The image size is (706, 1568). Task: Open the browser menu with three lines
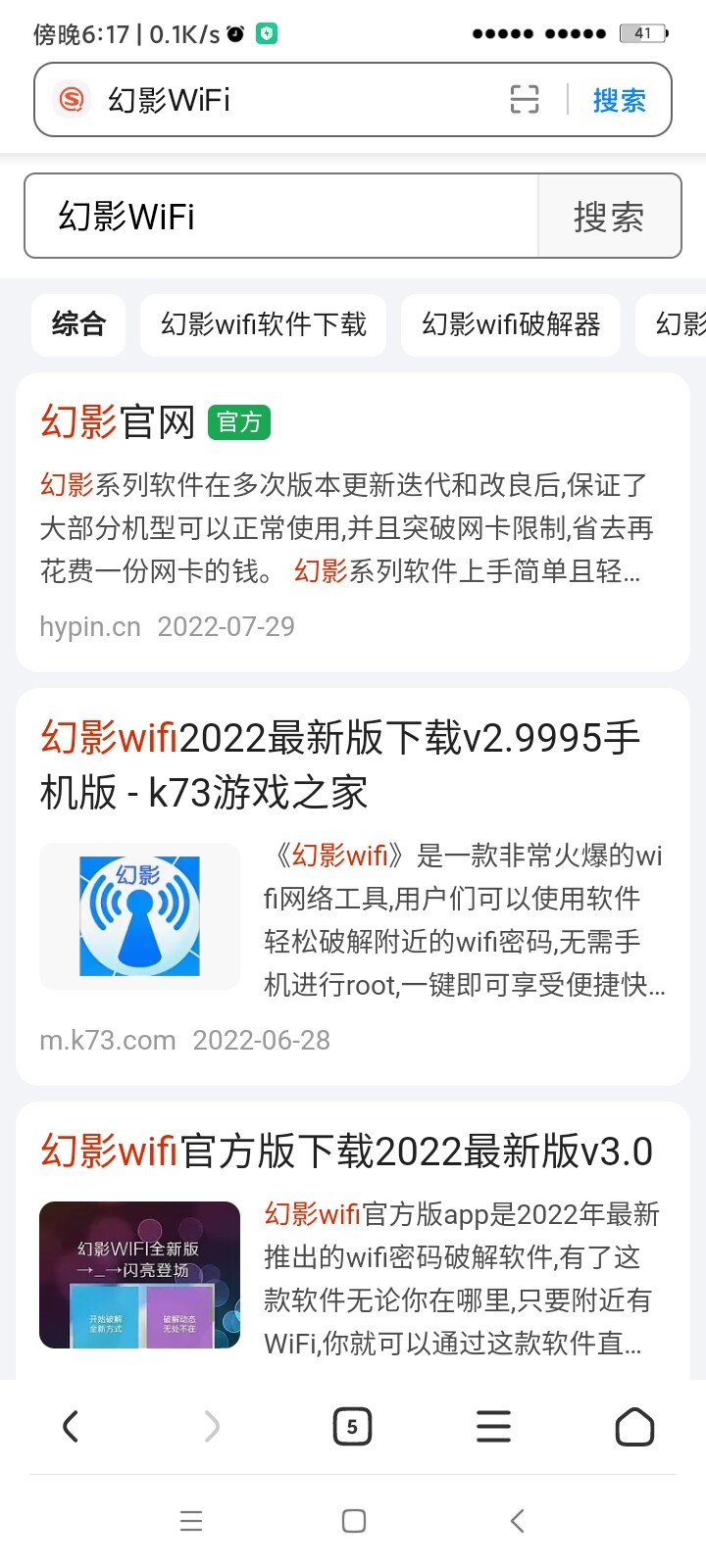coord(493,1427)
